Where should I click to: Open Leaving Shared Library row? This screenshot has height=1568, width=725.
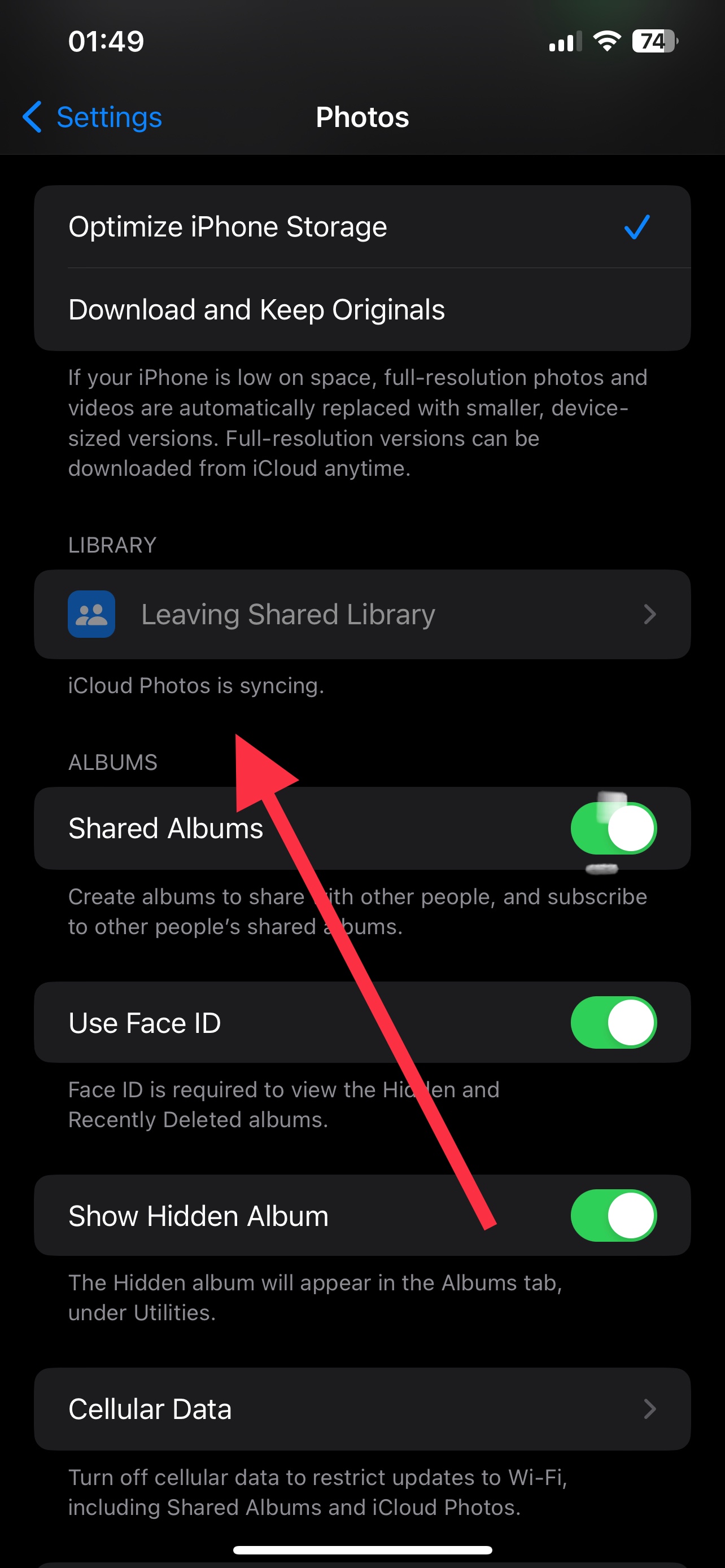(362, 614)
